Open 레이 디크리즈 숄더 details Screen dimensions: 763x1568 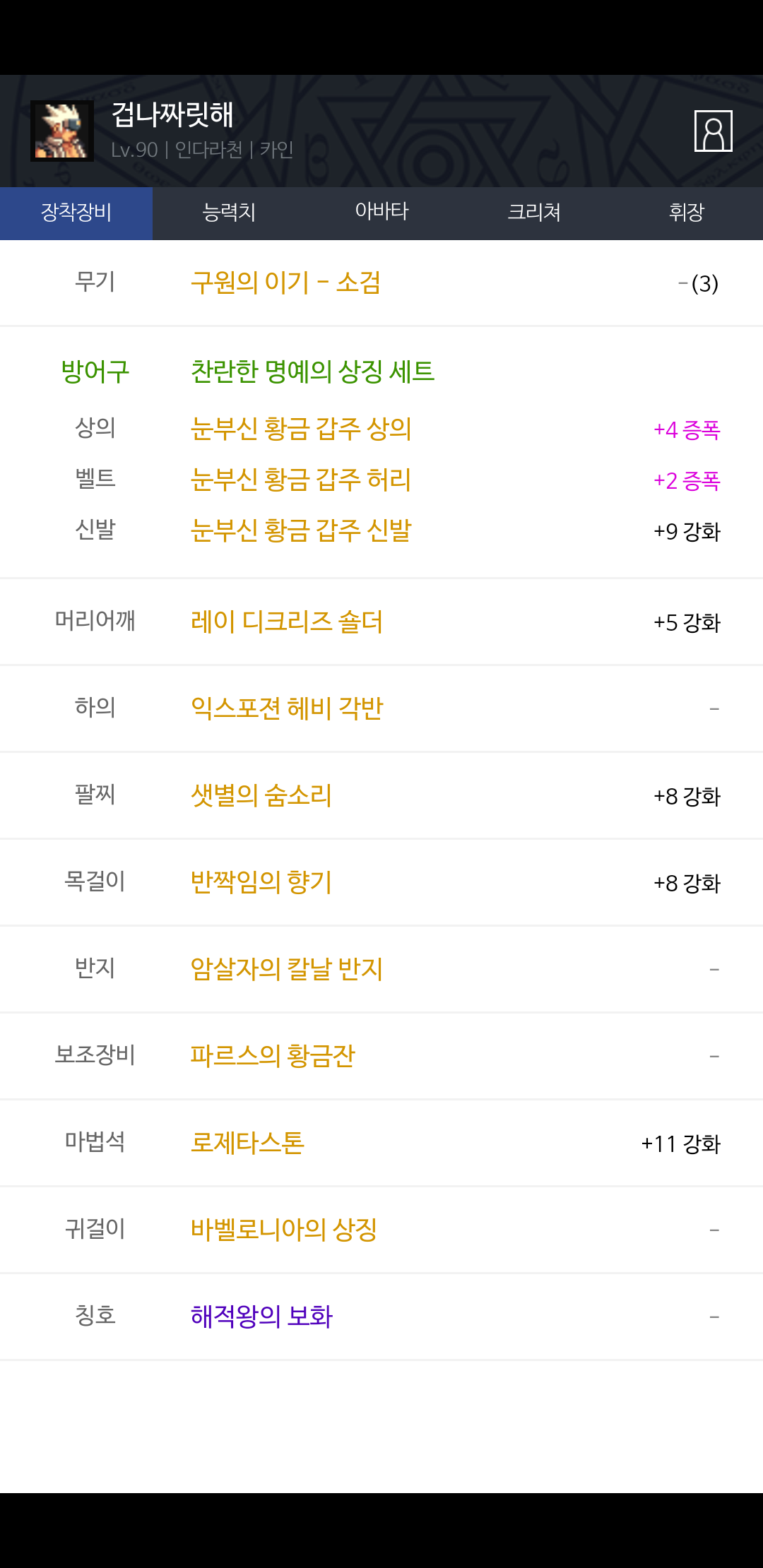click(x=287, y=622)
